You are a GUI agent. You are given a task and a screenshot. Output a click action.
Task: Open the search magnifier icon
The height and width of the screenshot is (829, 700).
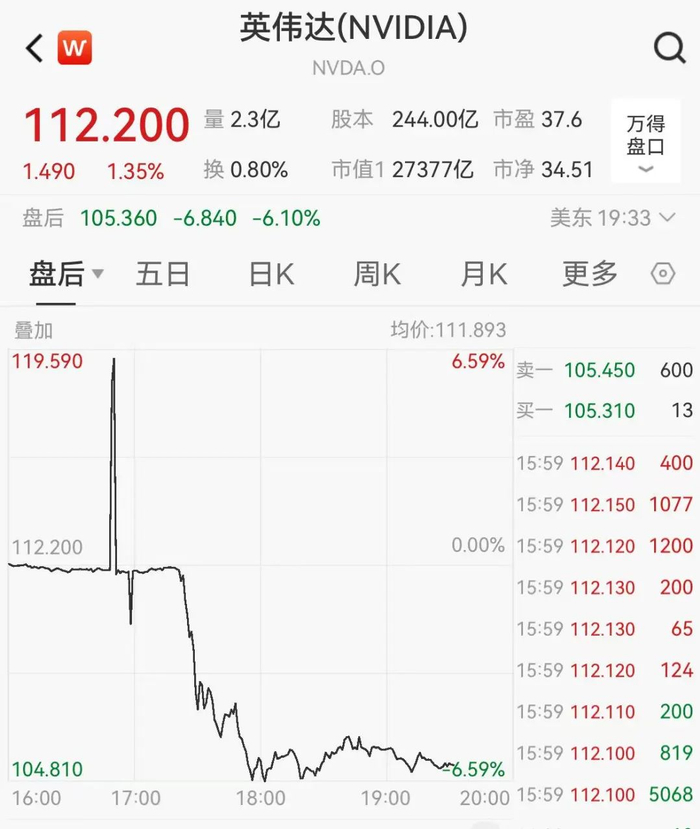pos(668,46)
